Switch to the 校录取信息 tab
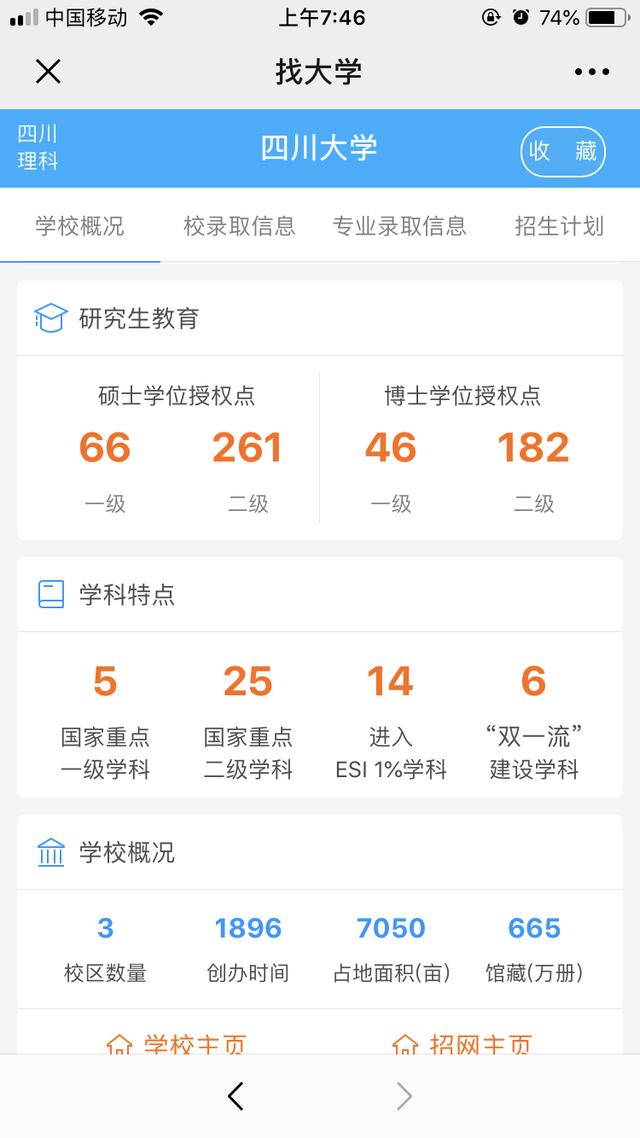The height and width of the screenshot is (1138, 640). click(x=239, y=226)
